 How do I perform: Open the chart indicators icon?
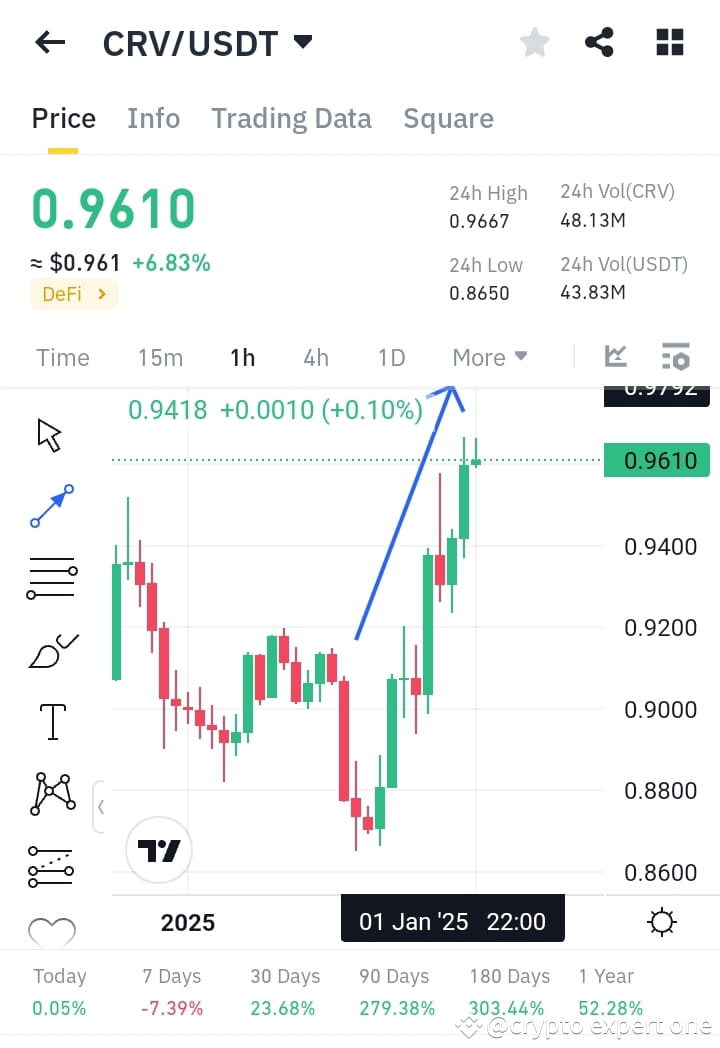pyautogui.click(x=616, y=356)
